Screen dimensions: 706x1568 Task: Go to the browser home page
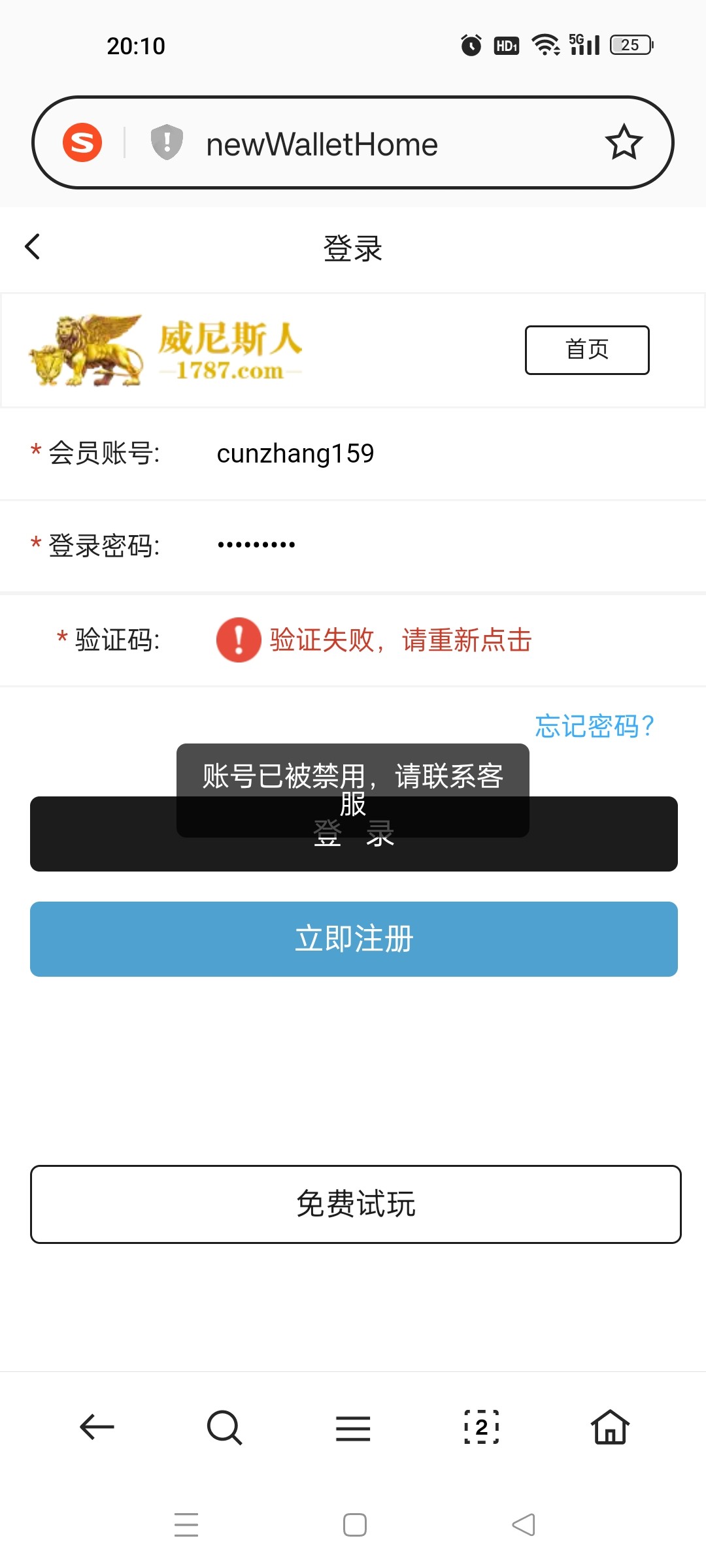point(609,1427)
